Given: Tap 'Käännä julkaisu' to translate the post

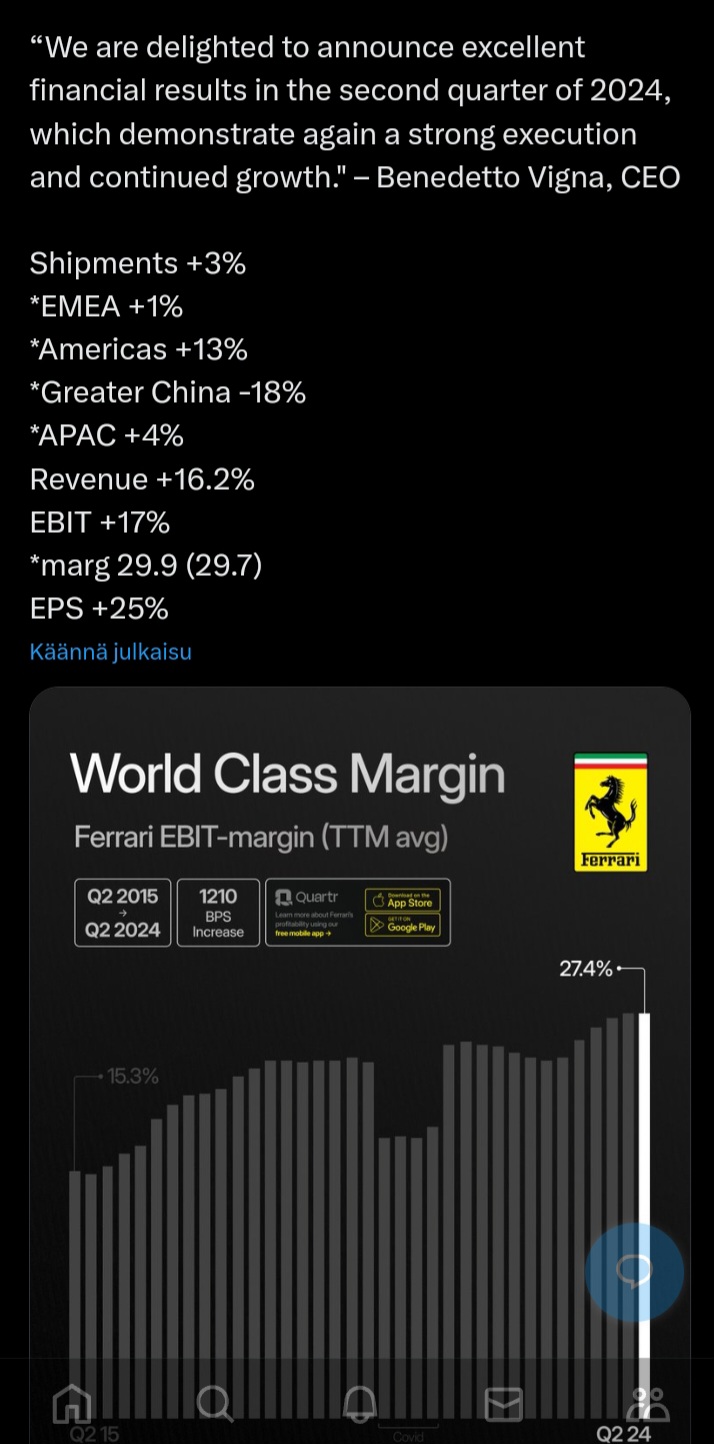Looking at the screenshot, I should (110, 652).
